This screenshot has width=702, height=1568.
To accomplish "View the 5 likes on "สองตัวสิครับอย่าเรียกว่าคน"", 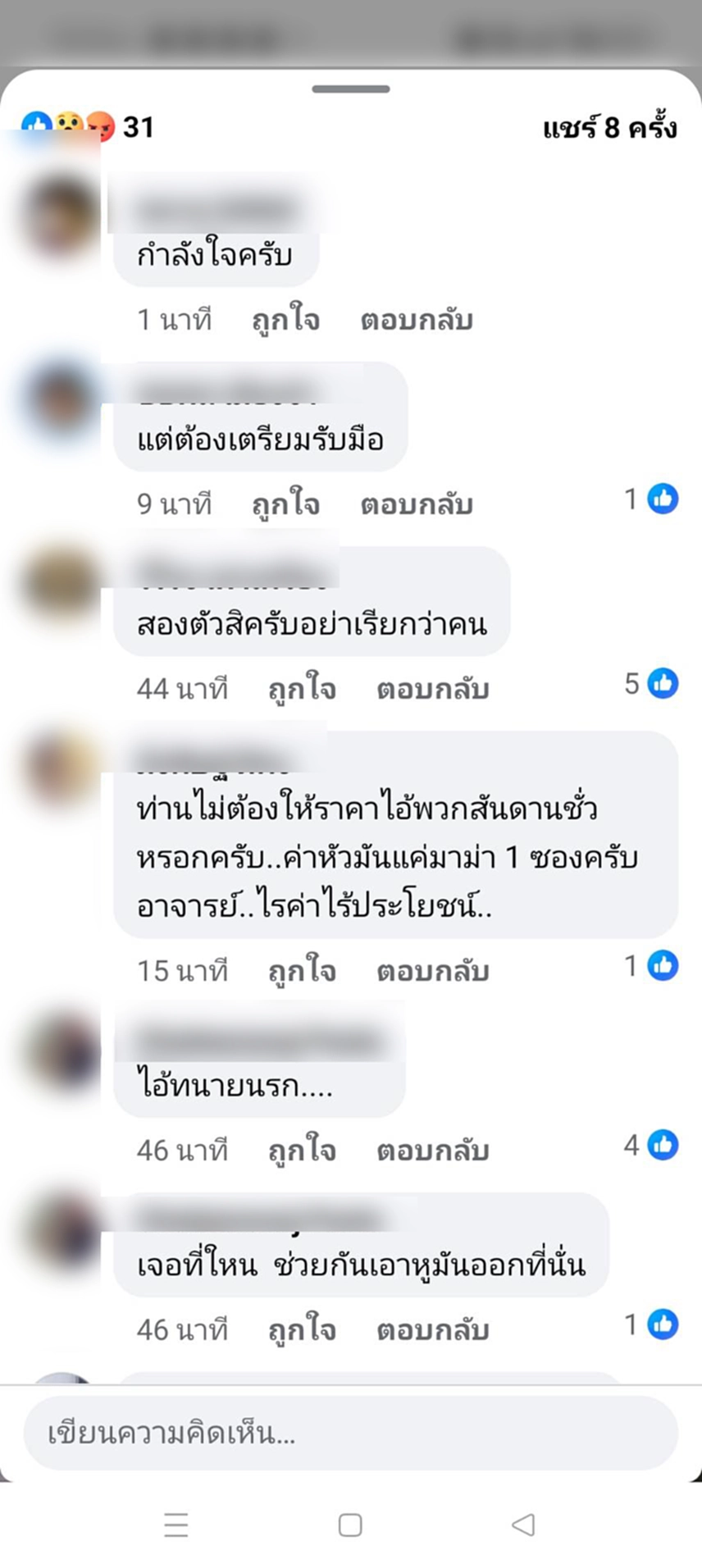I will tap(651, 683).
